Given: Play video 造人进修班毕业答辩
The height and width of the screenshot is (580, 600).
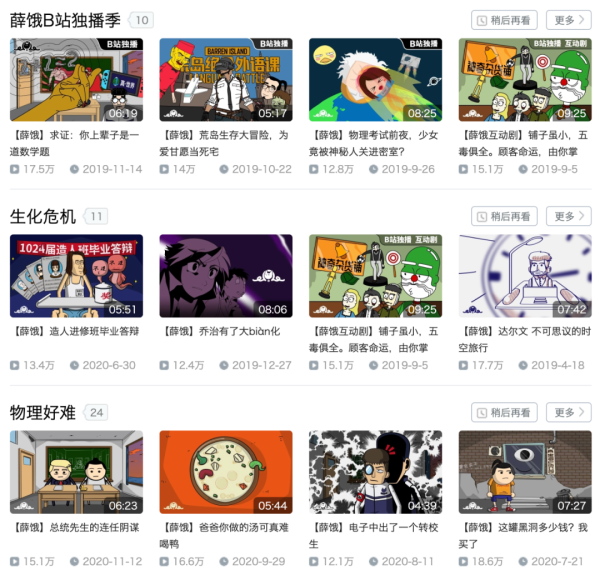Looking at the screenshot, I should tap(76, 276).
